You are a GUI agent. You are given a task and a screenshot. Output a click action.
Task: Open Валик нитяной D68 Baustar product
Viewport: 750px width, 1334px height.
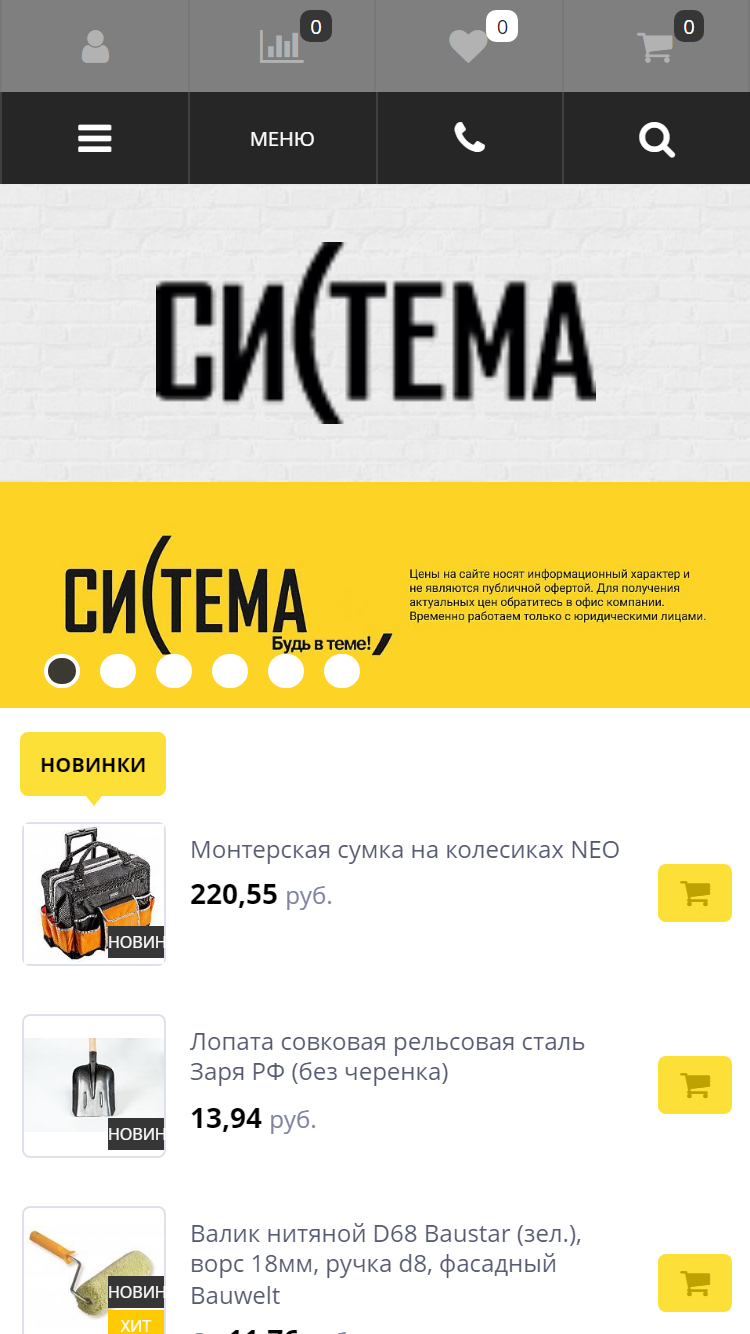pyautogui.click(x=386, y=1264)
